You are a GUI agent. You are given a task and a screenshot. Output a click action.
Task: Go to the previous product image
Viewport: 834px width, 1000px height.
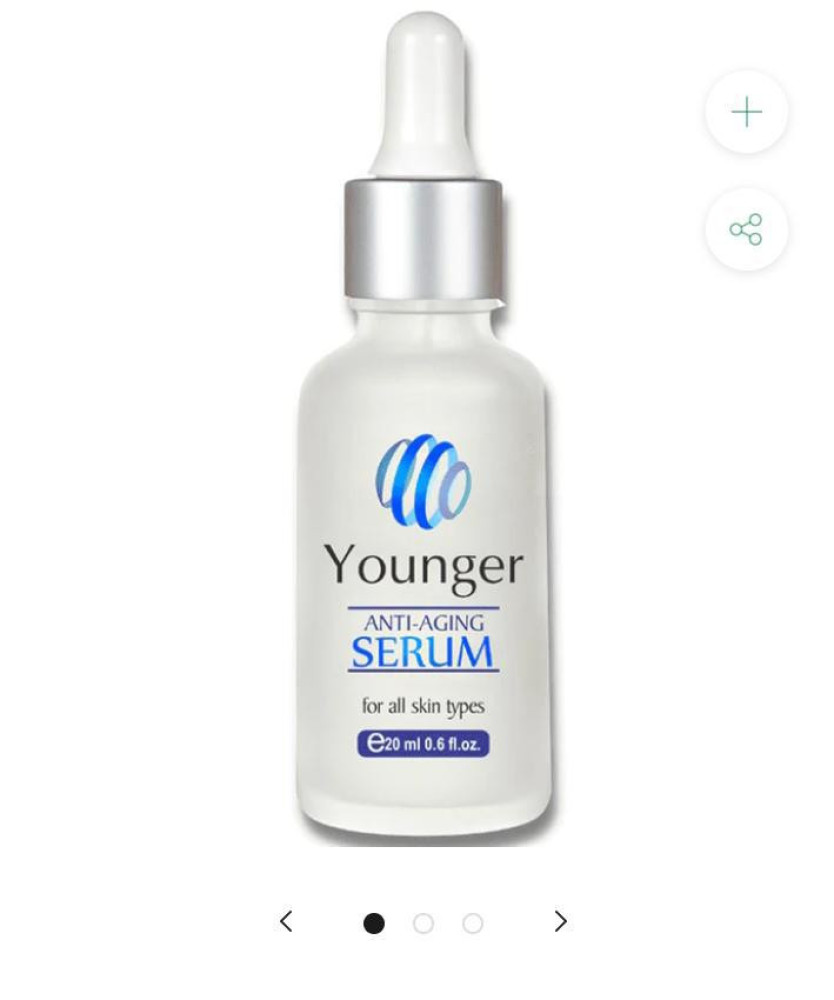(x=286, y=921)
